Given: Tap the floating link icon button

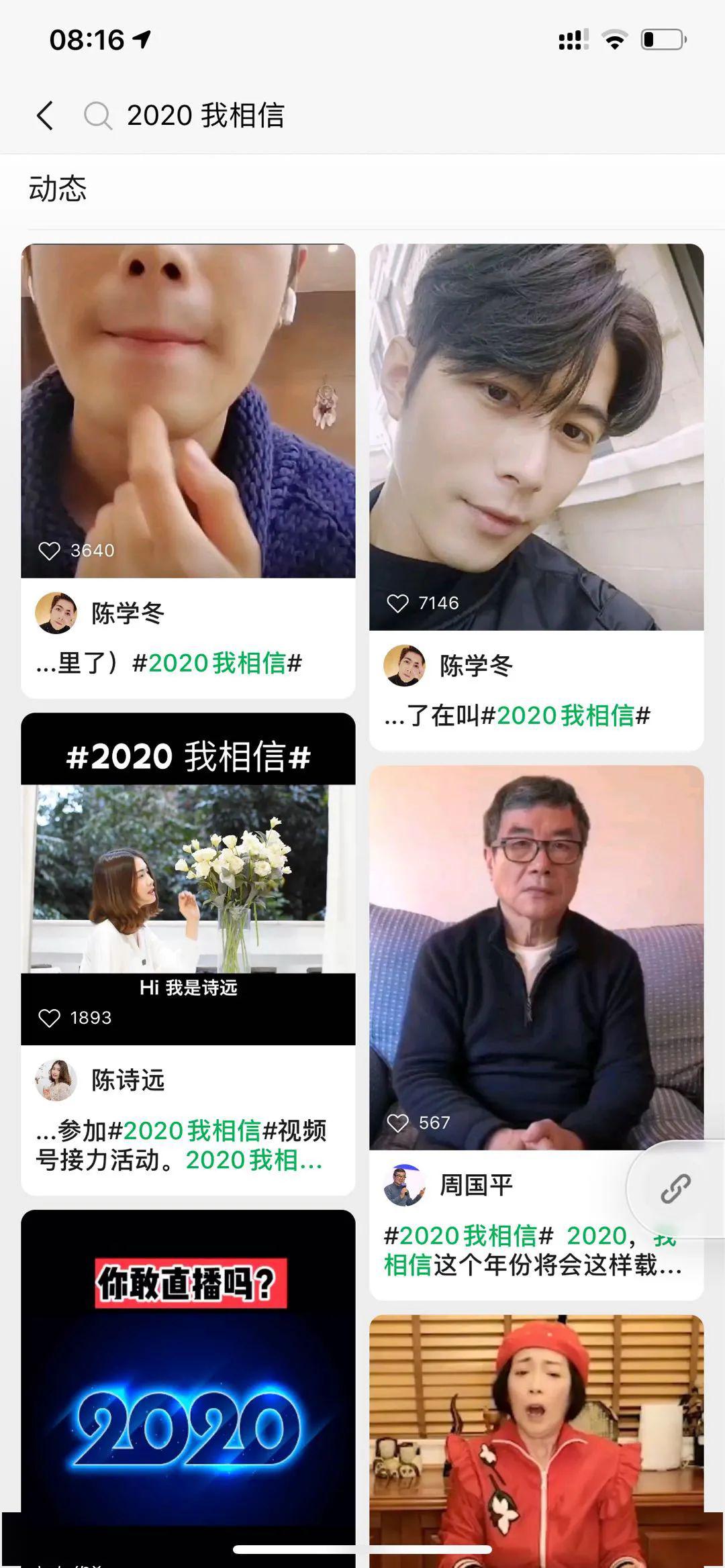Looking at the screenshot, I should 676,1188.
